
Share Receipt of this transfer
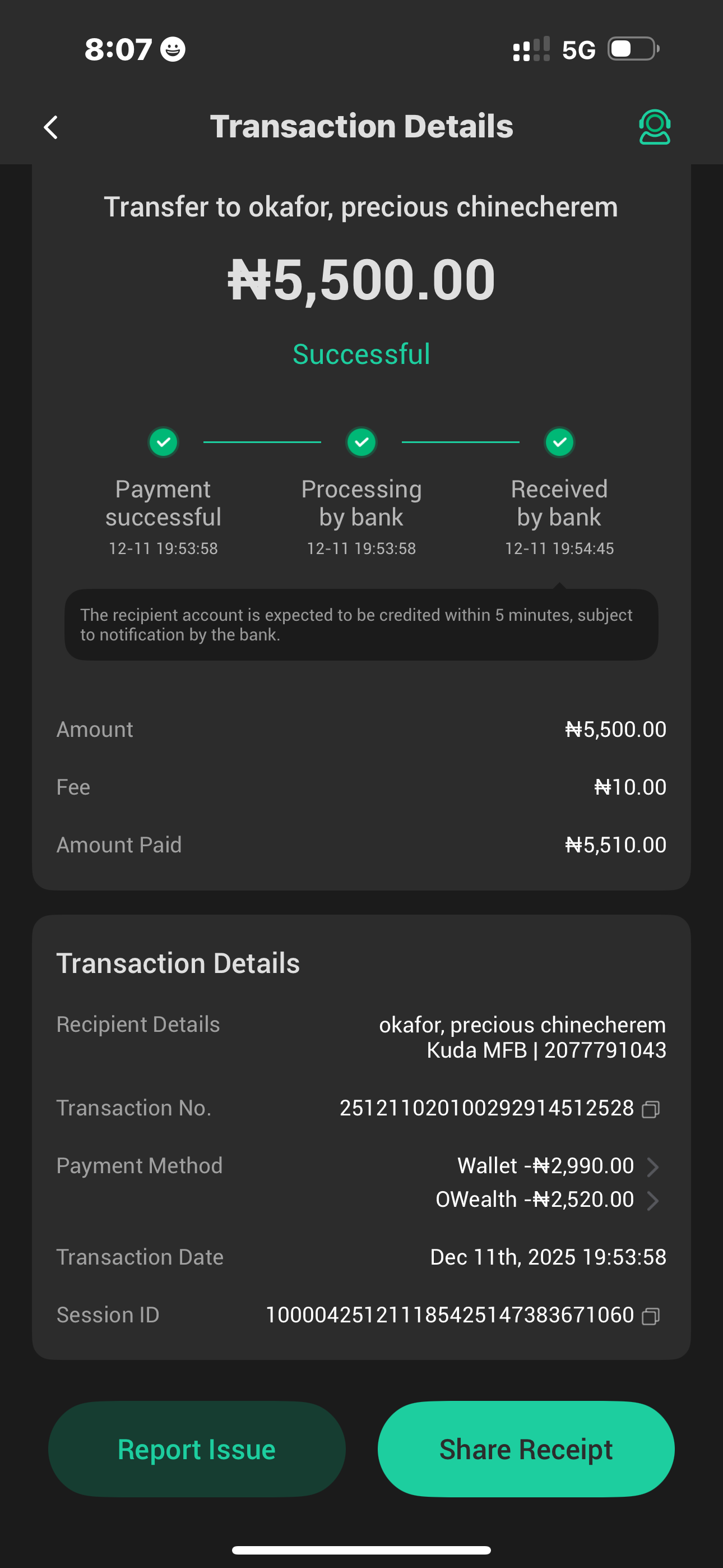pos(526,1449)
